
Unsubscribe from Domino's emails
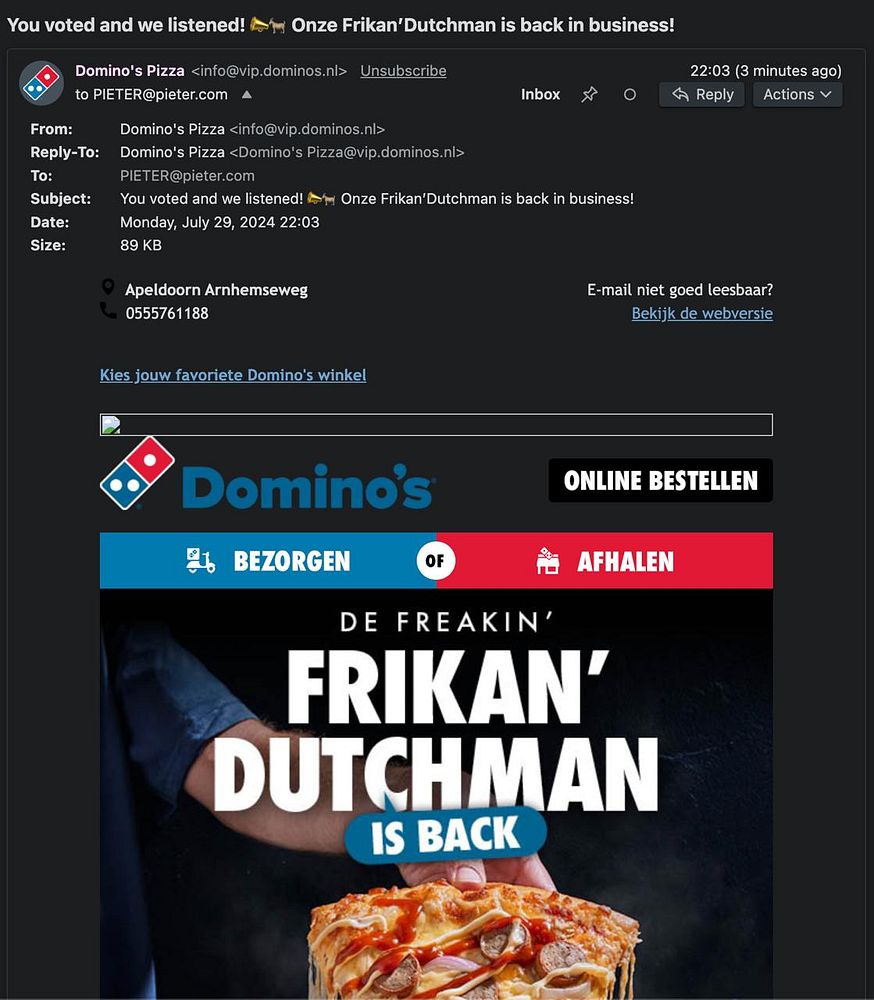(403, 70)
